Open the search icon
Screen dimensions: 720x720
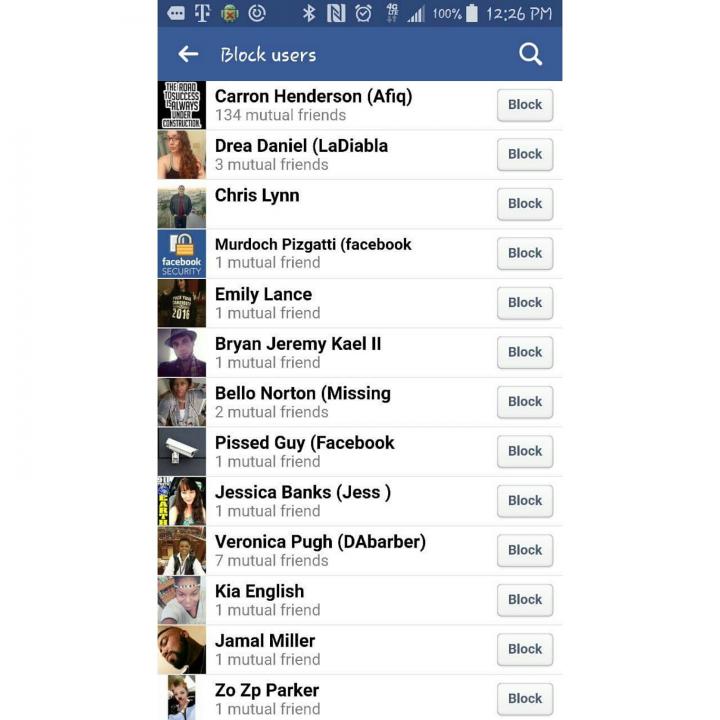pyautogui.click(x=530, y=55)
